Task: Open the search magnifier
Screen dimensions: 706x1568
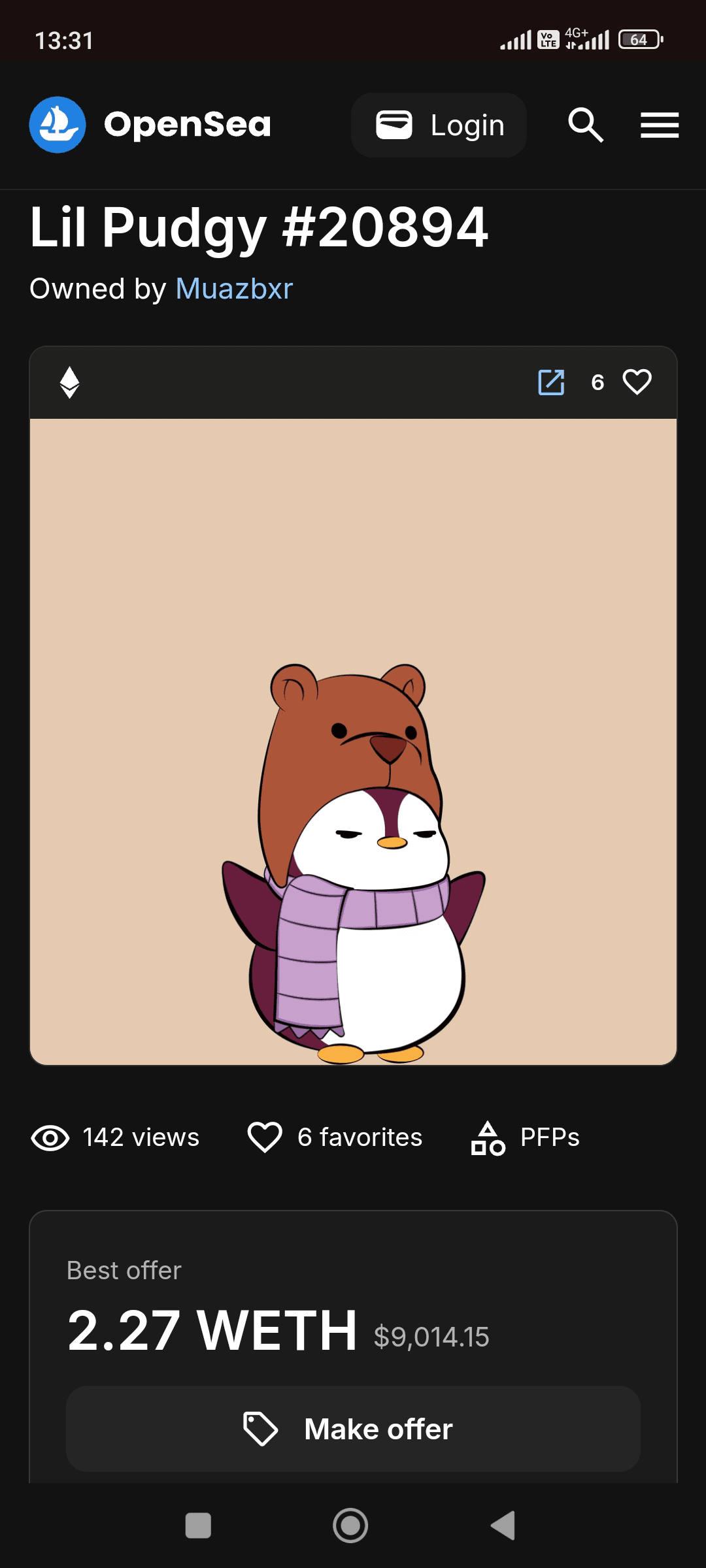Action: [585, 125]
